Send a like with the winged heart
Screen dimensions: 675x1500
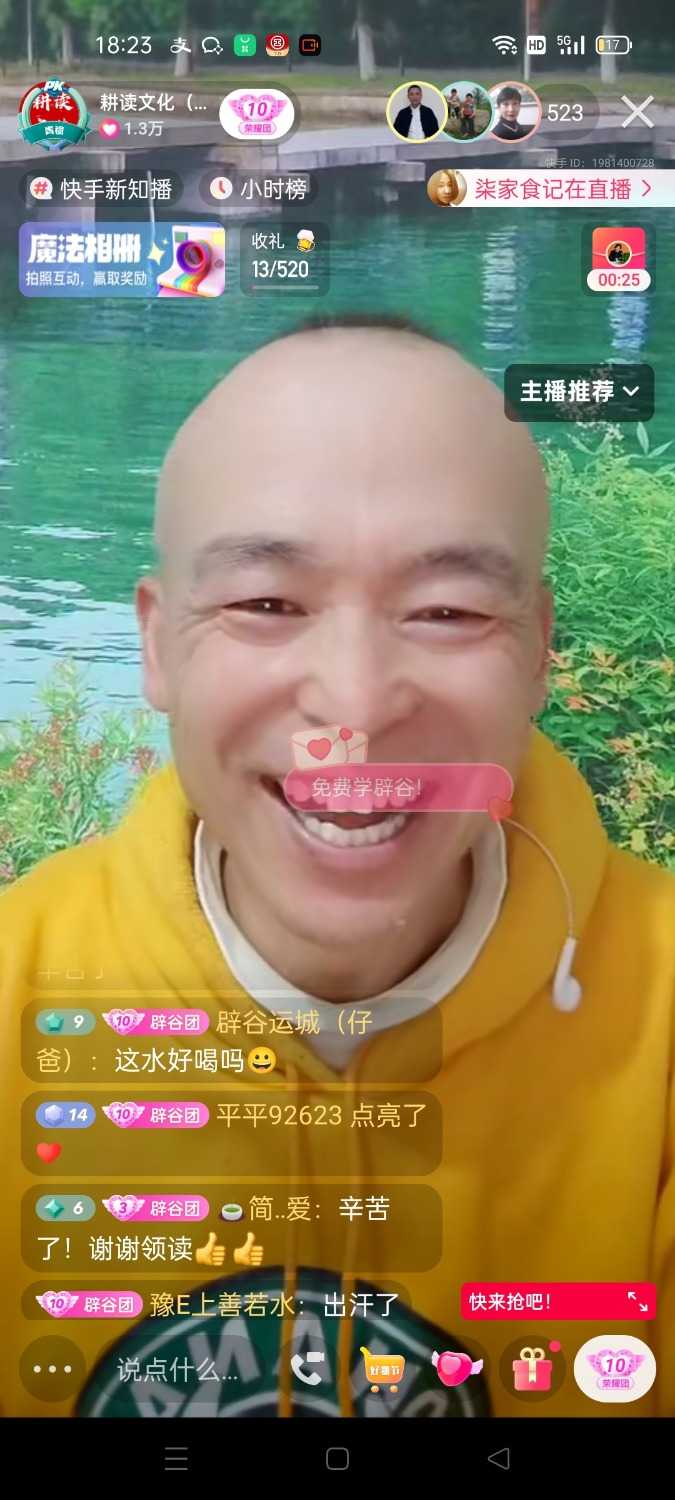[x=456, y=1367]
